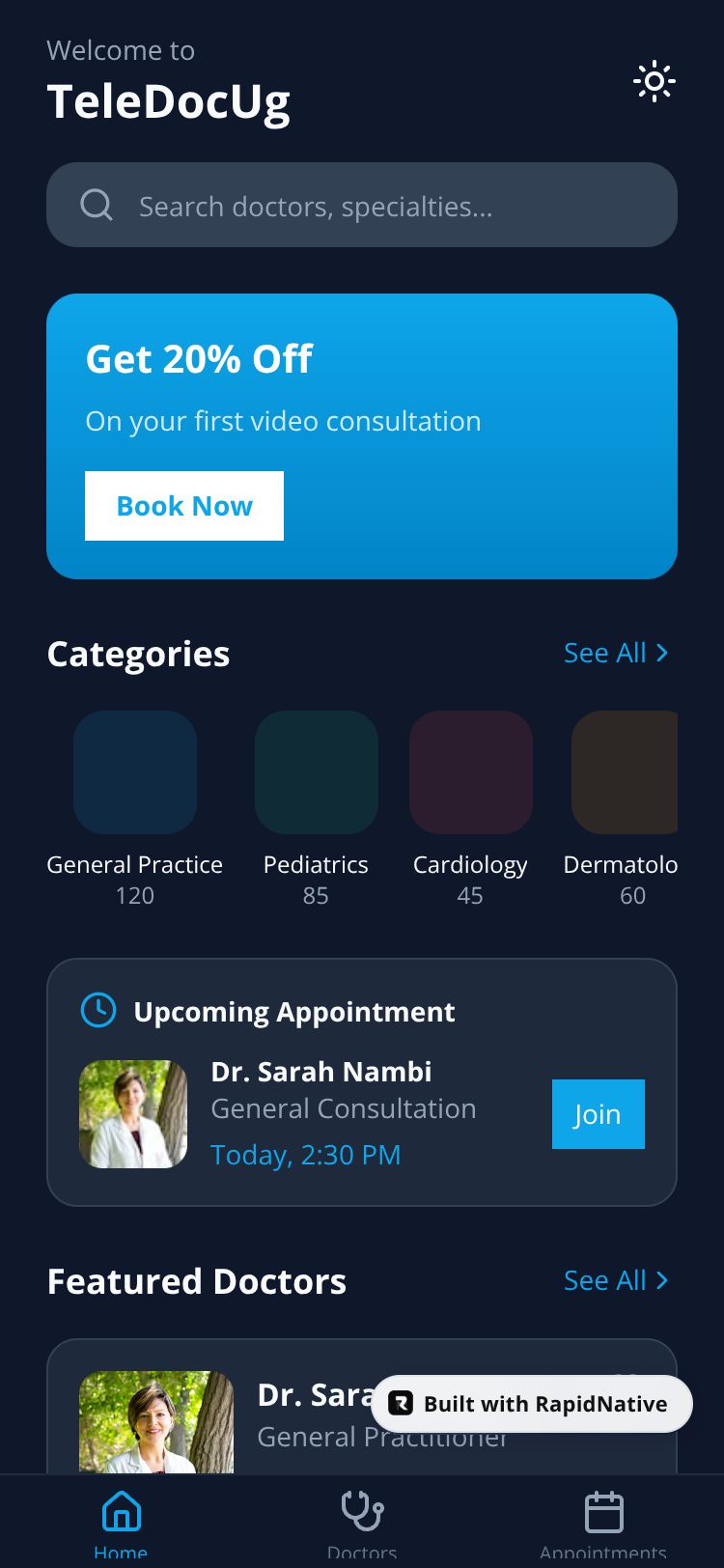
Task: Select the Pediatrics category
Action: point(316,772)
